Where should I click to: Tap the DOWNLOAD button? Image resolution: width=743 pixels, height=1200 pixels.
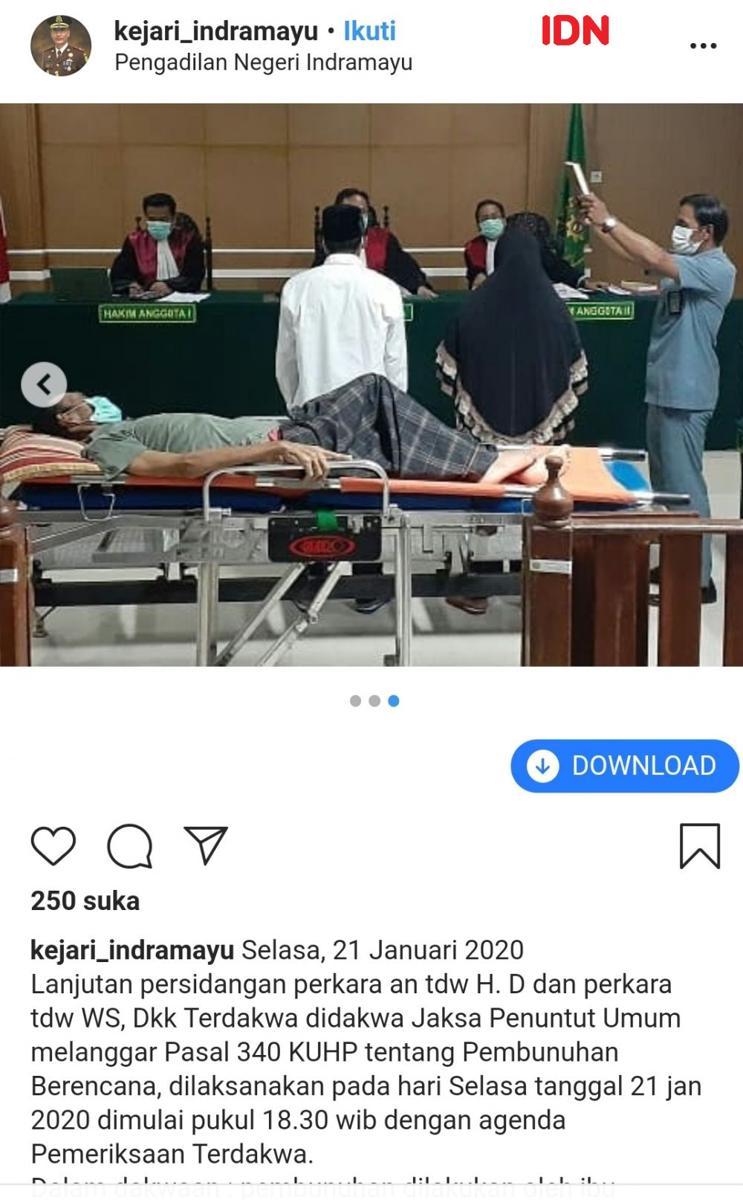pyautogui.click(x=625, y=766)
